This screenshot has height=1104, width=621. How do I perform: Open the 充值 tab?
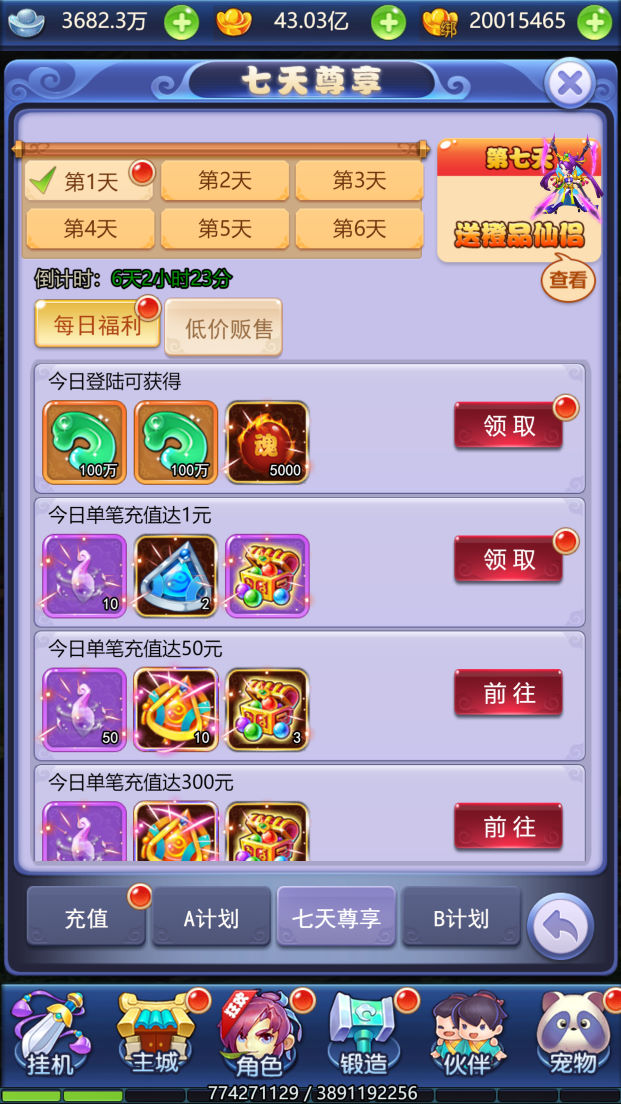pyautogui.click(x=86, y=918)
